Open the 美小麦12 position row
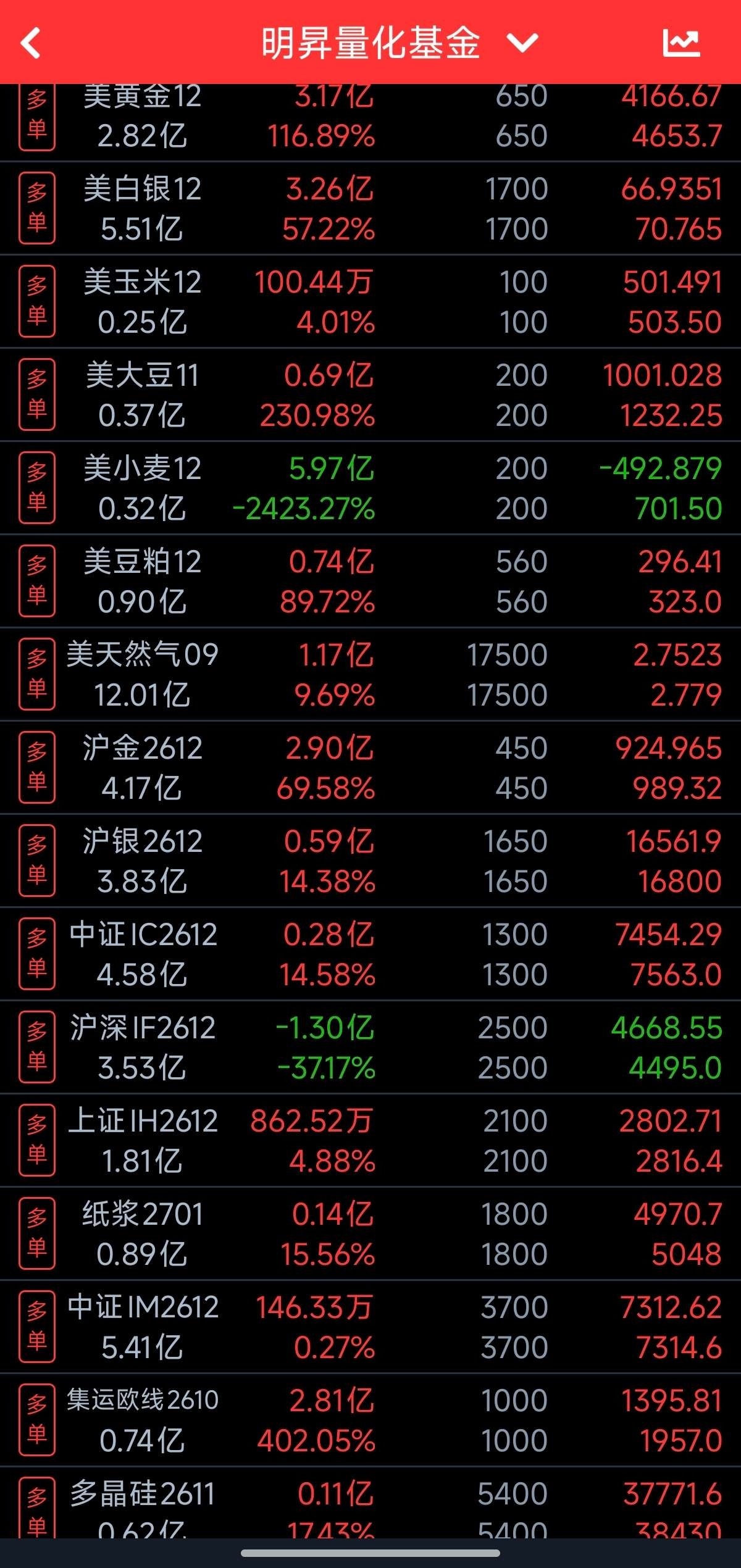Viewport: 741px width, 1568px height. (371, 488)
